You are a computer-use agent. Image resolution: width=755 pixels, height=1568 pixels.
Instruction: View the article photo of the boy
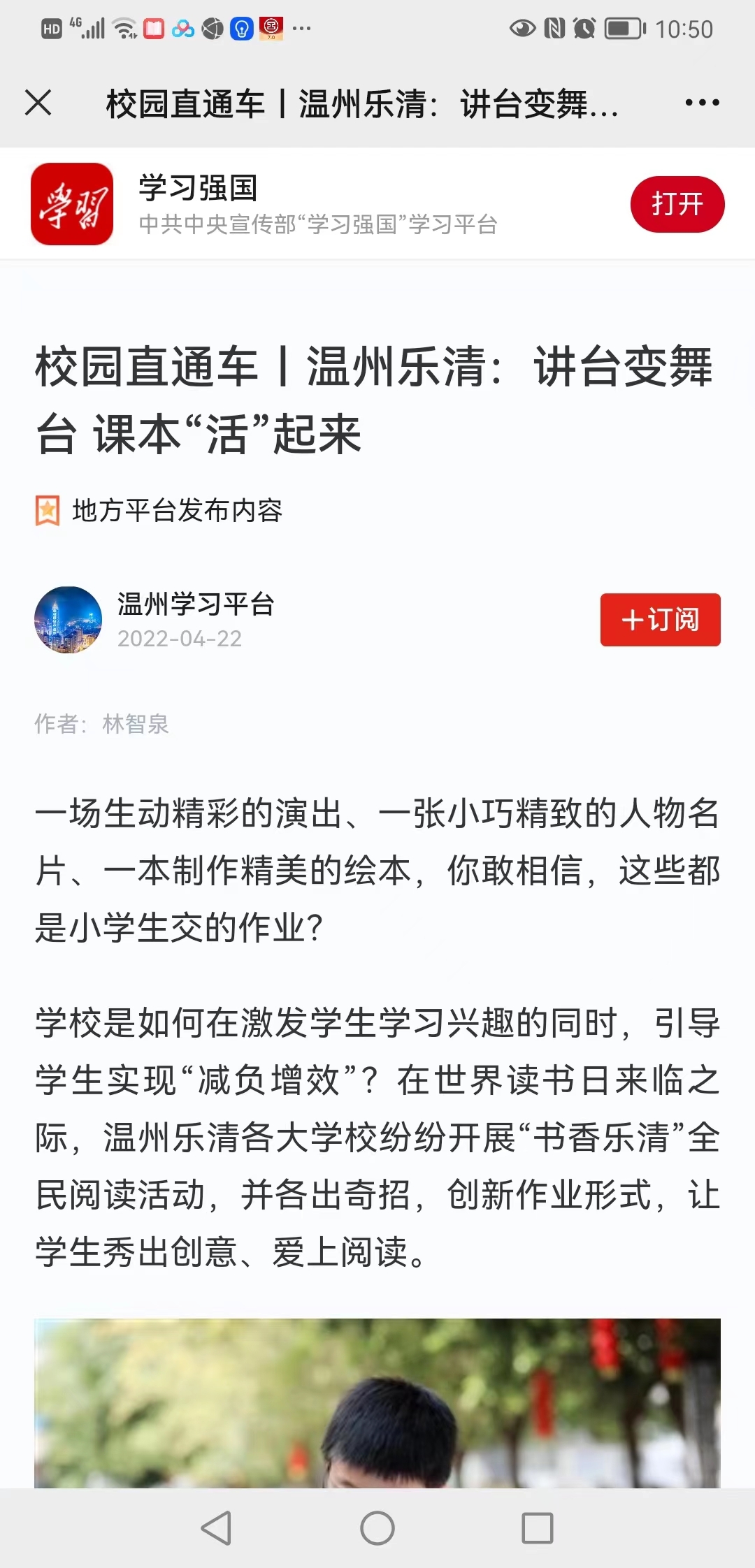click(x=377, y=1403)
